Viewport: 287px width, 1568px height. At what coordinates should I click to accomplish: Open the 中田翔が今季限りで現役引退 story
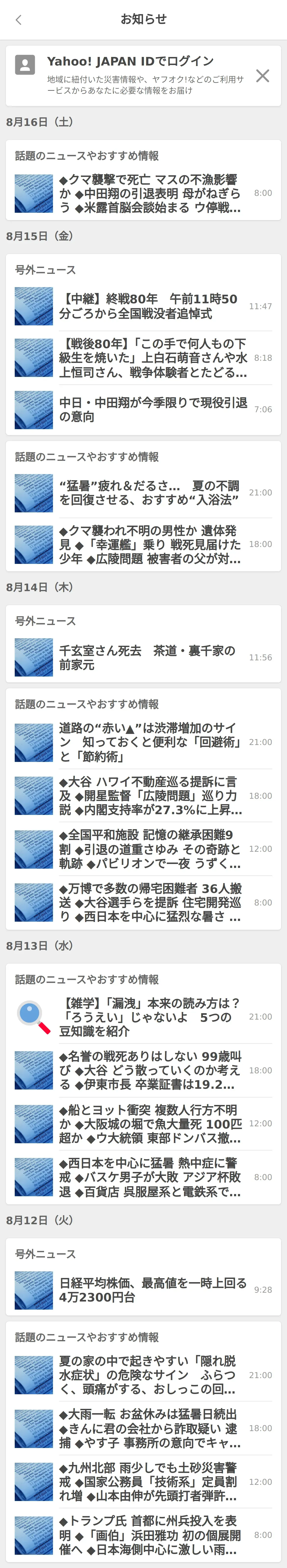(x=153, y=410)
